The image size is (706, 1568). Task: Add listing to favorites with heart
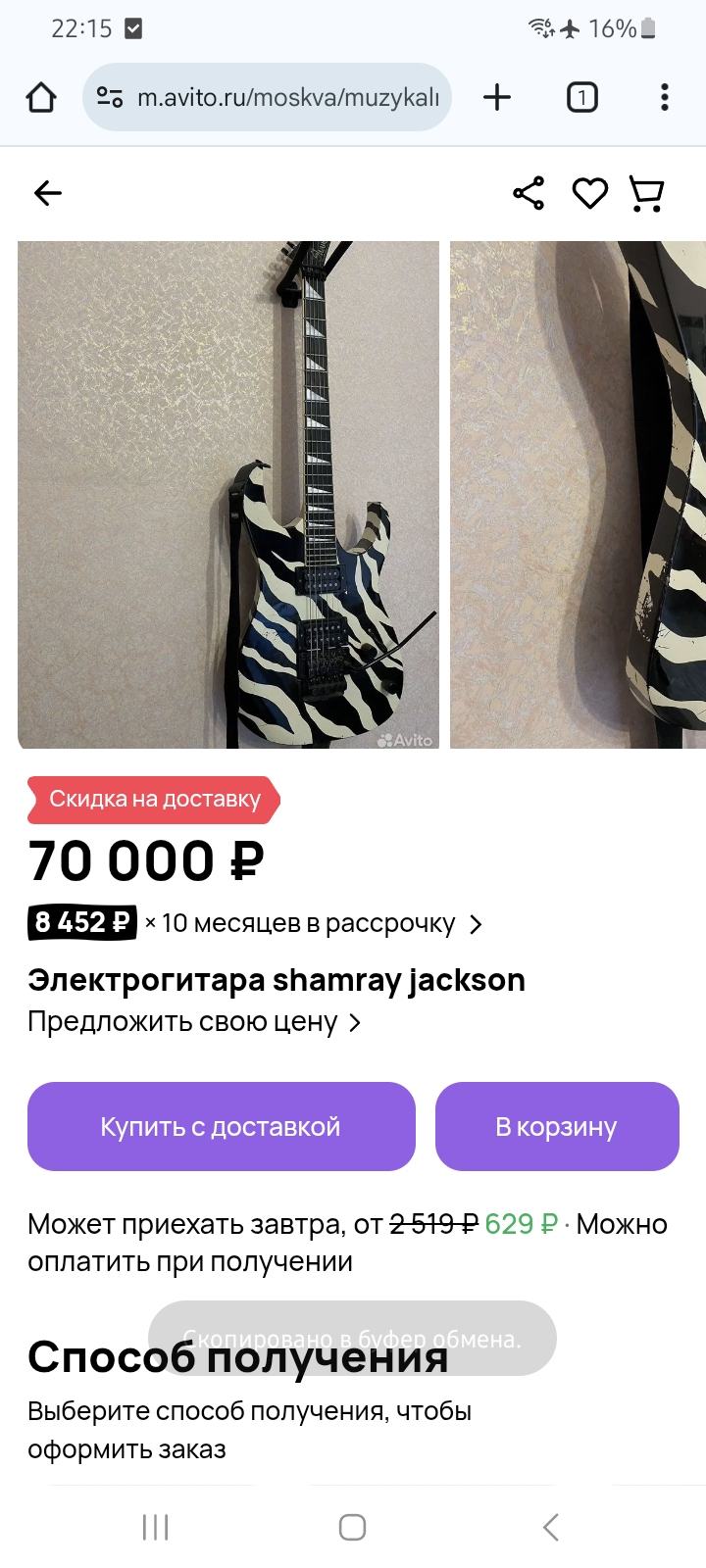589,193
